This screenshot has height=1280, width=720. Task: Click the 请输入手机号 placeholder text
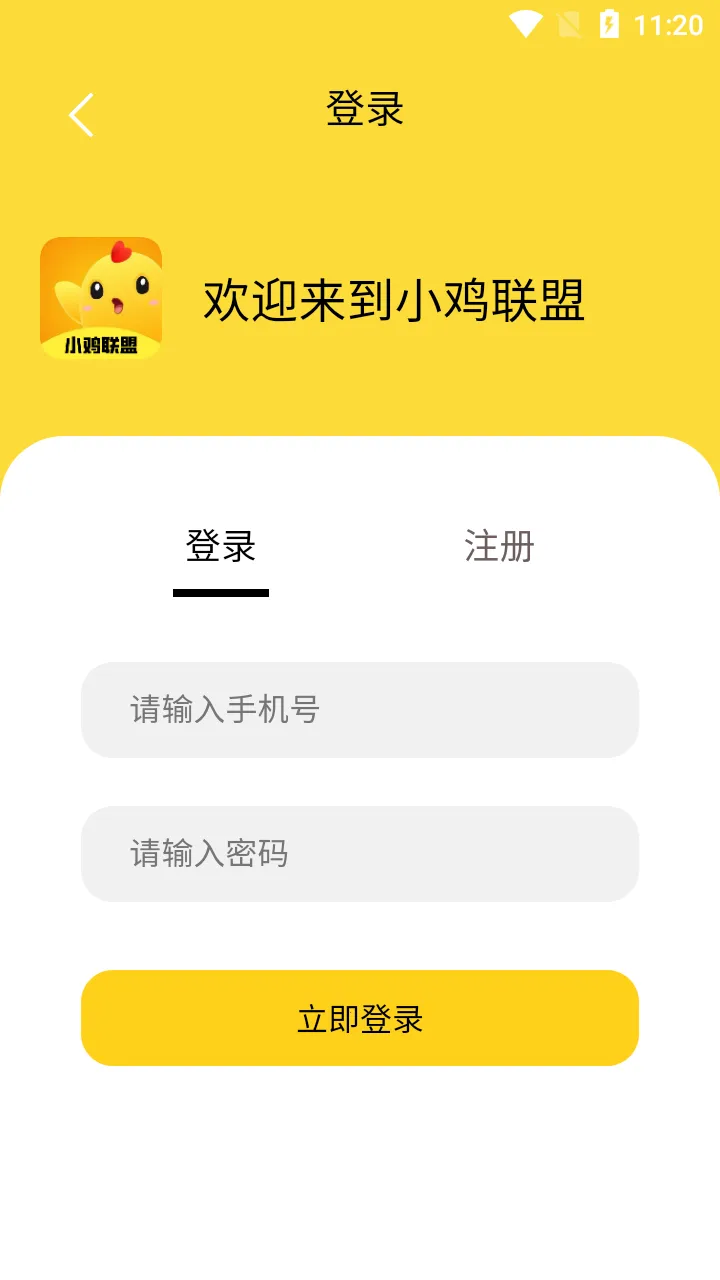tap(224, 710)
